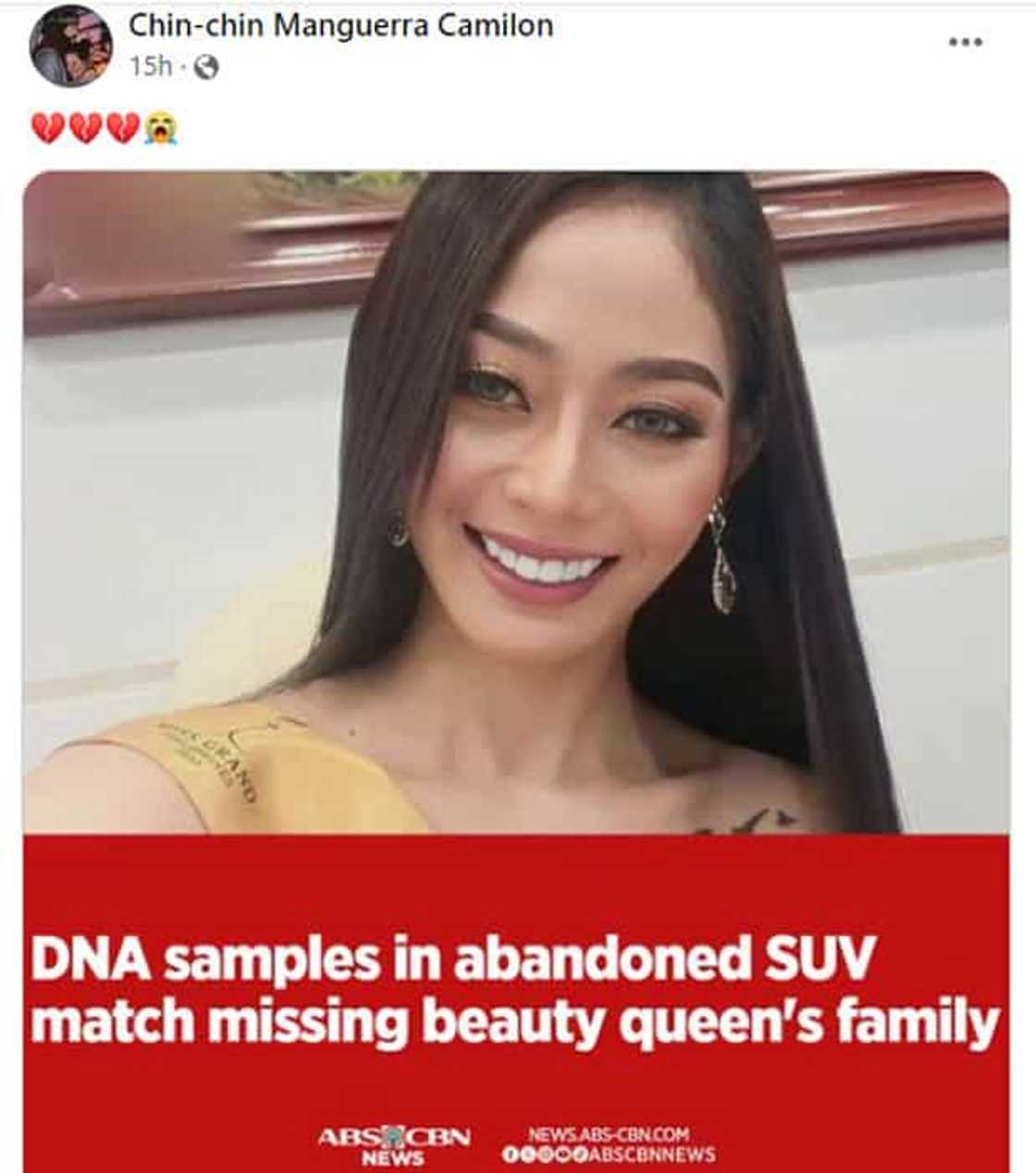
Task: Open Chin-chin Manguerra Camilon's profile name link
Action: pyautogui.click(x=340, y=25)
